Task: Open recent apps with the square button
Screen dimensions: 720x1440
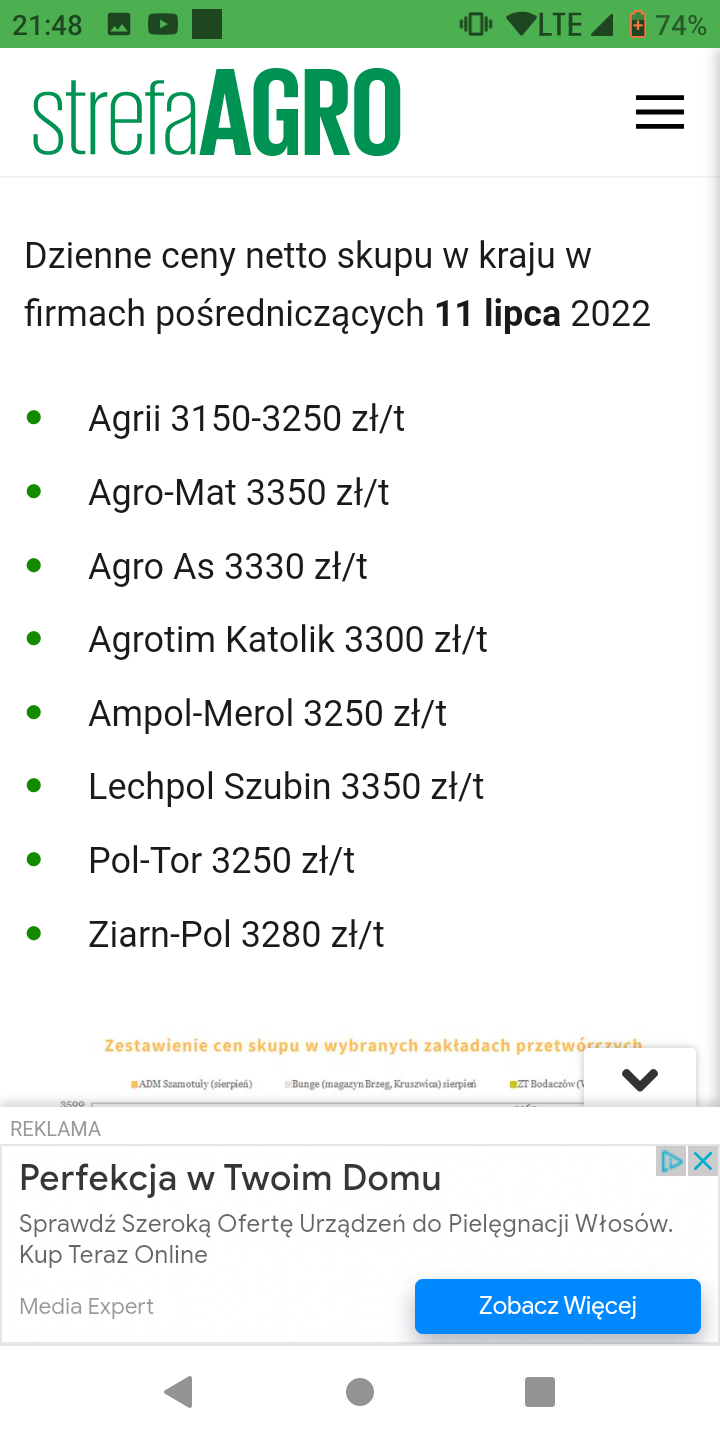Action: point(540,1392)
